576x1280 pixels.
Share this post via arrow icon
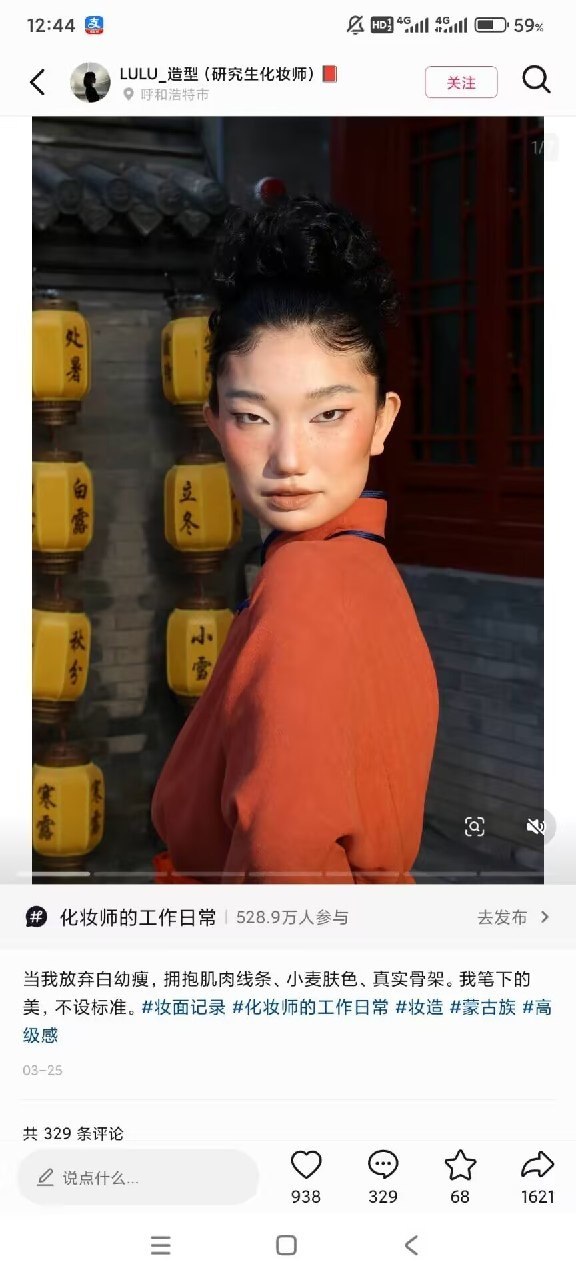(538, 1165)
